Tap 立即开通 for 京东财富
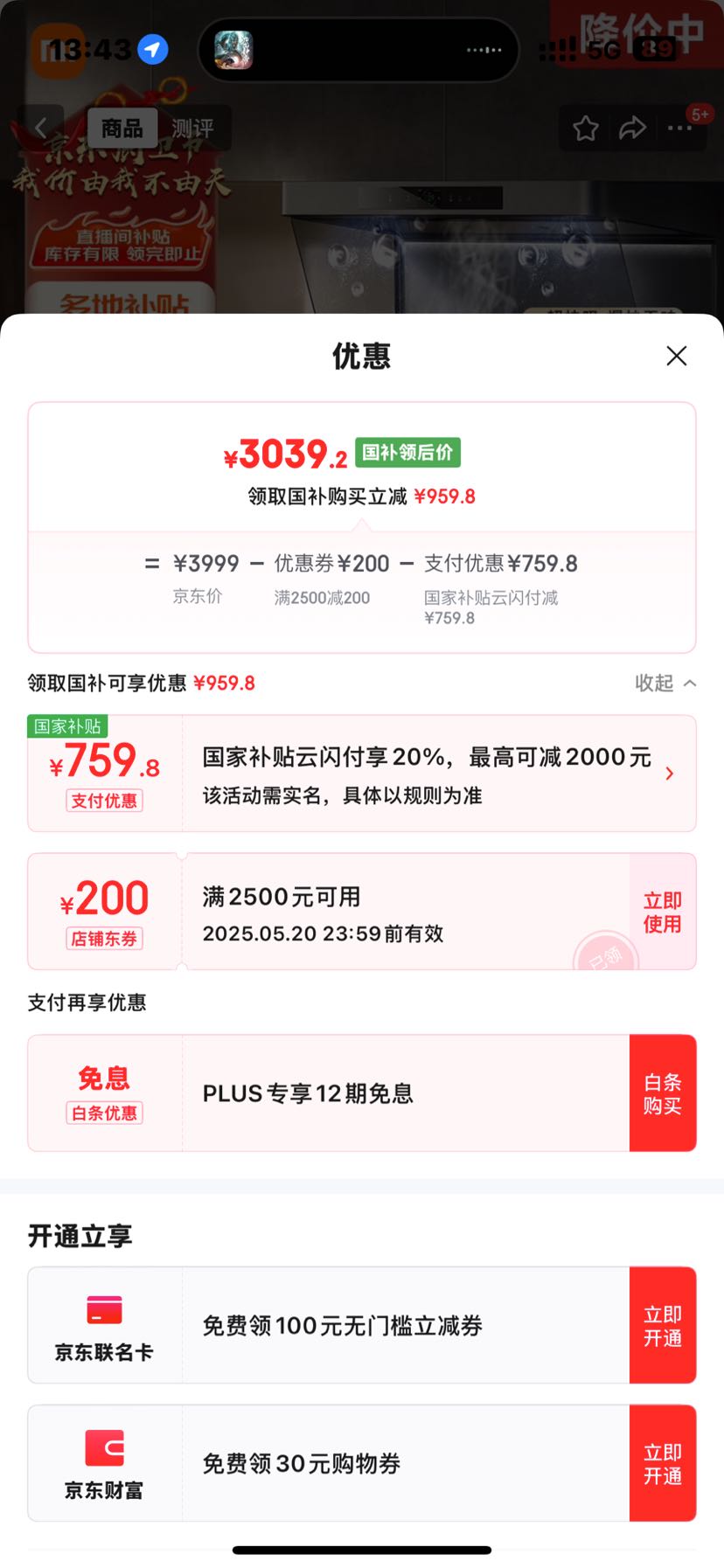 coord(662,1463)
